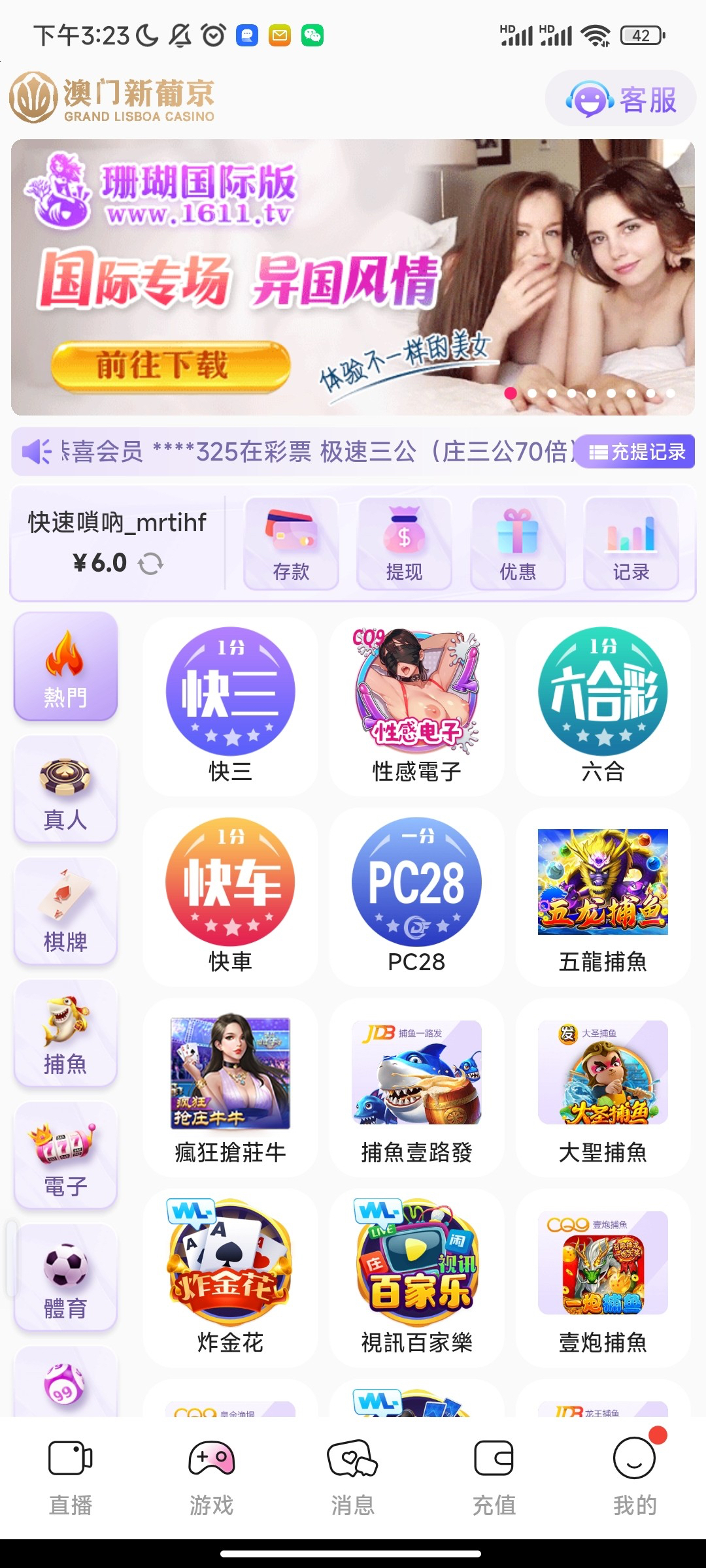Open the 记录 history shortcut
The width and height of the screenshot is (706, 1568).
pos(631,544)
